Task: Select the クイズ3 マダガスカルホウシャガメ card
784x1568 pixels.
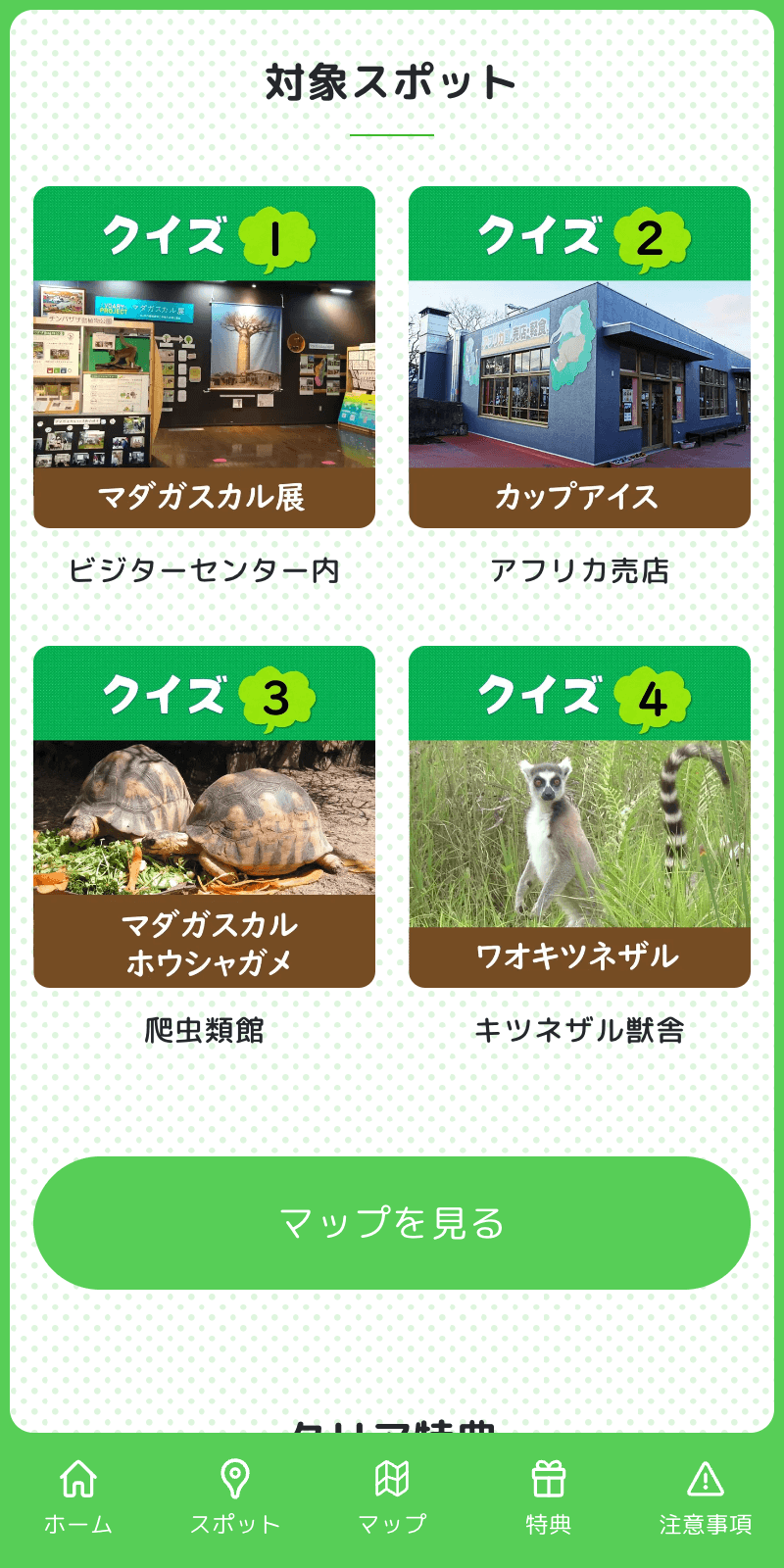Action: click(x=204, y=816)
